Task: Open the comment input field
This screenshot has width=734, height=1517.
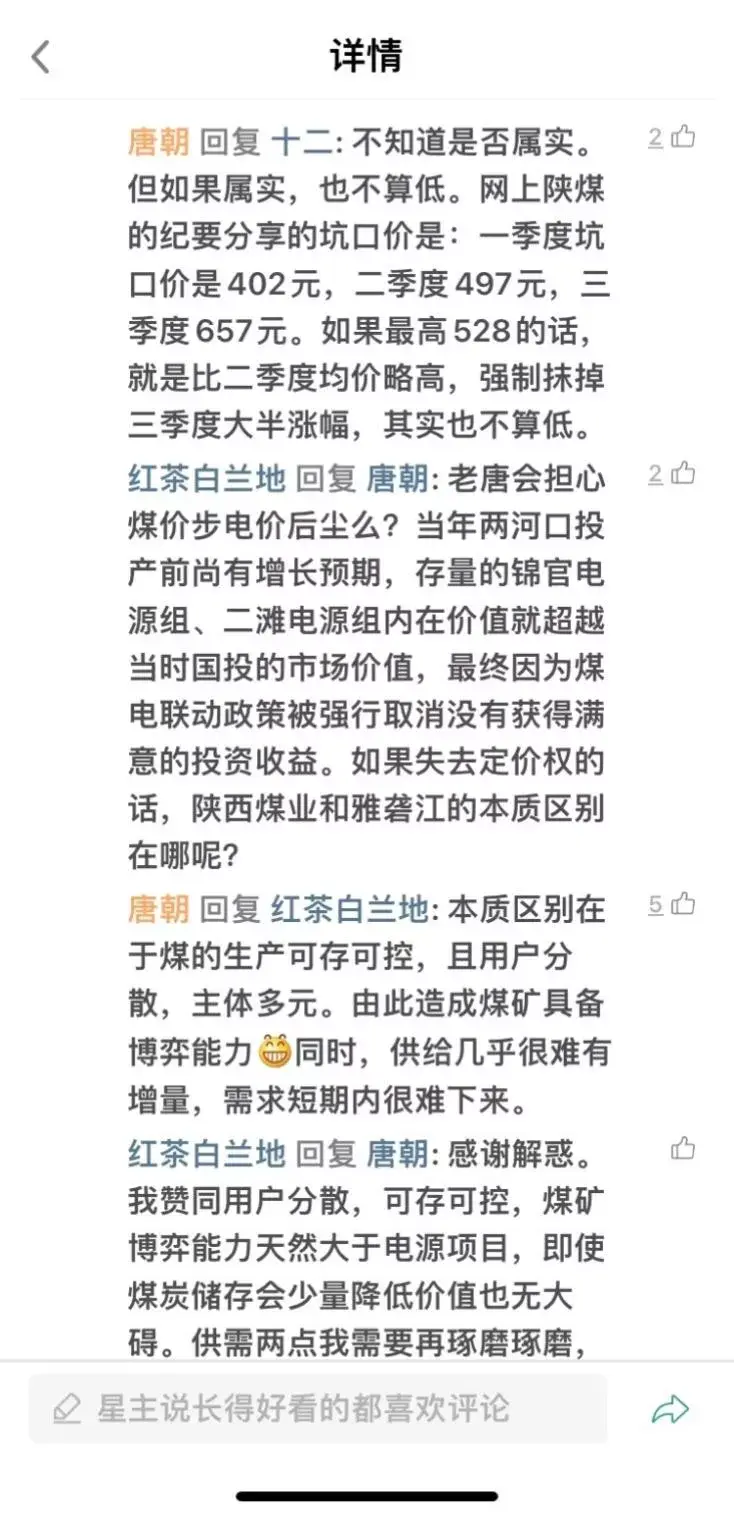Action: pos(318,1409)
